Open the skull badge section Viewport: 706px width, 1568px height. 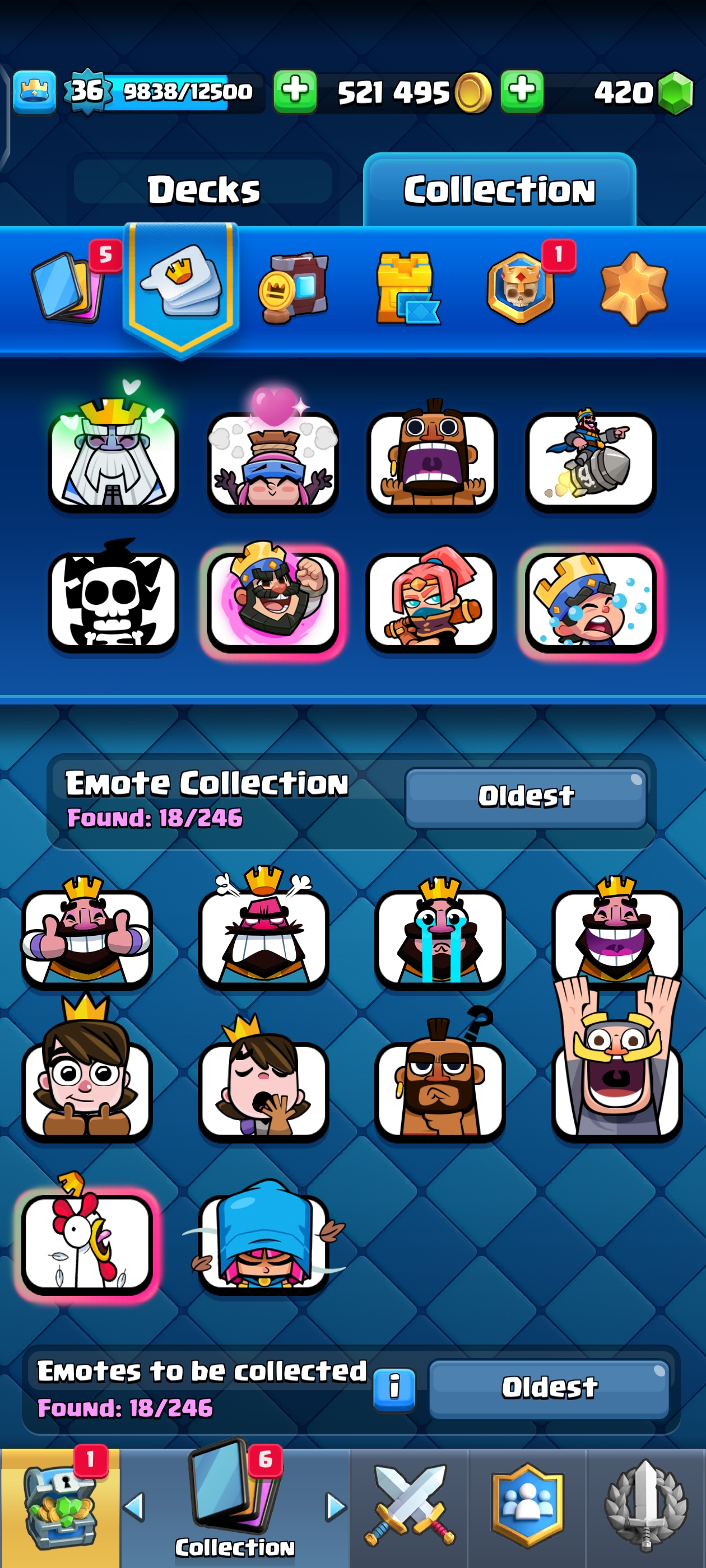[522, 287]
